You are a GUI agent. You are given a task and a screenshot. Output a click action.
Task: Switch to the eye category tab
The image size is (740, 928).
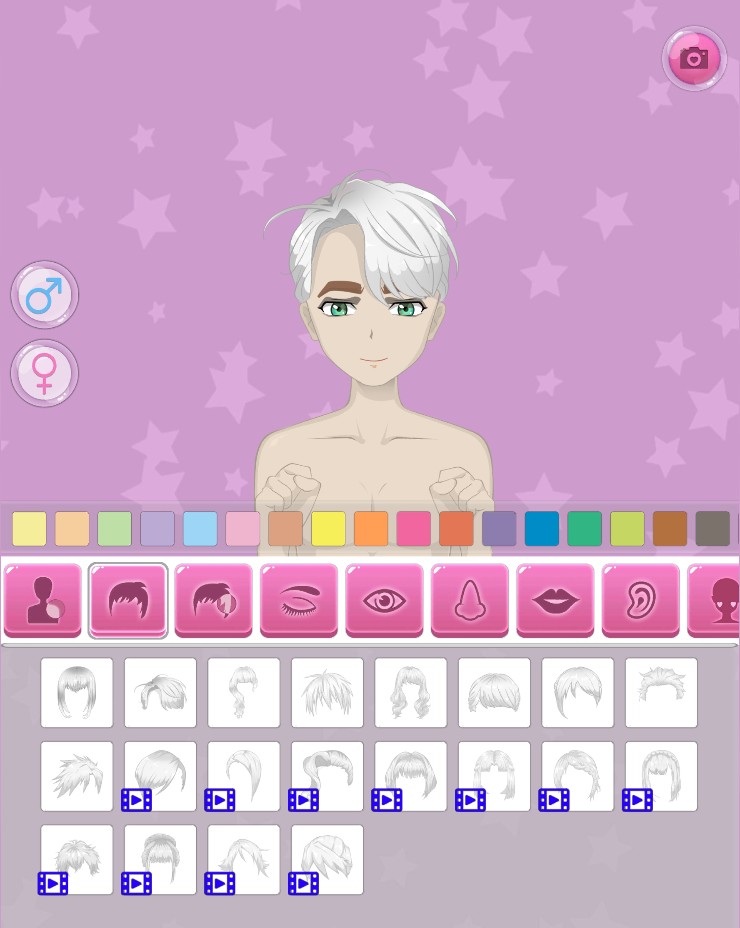[384, 600]
